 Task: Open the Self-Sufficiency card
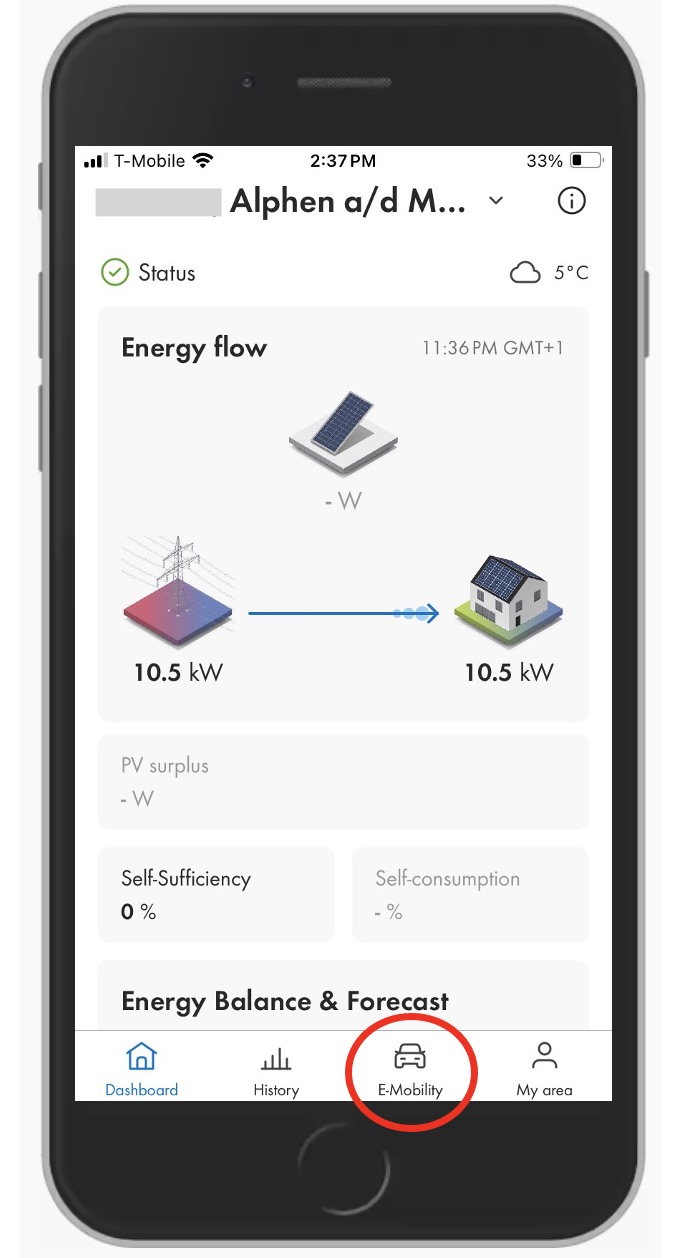(216, 894)
